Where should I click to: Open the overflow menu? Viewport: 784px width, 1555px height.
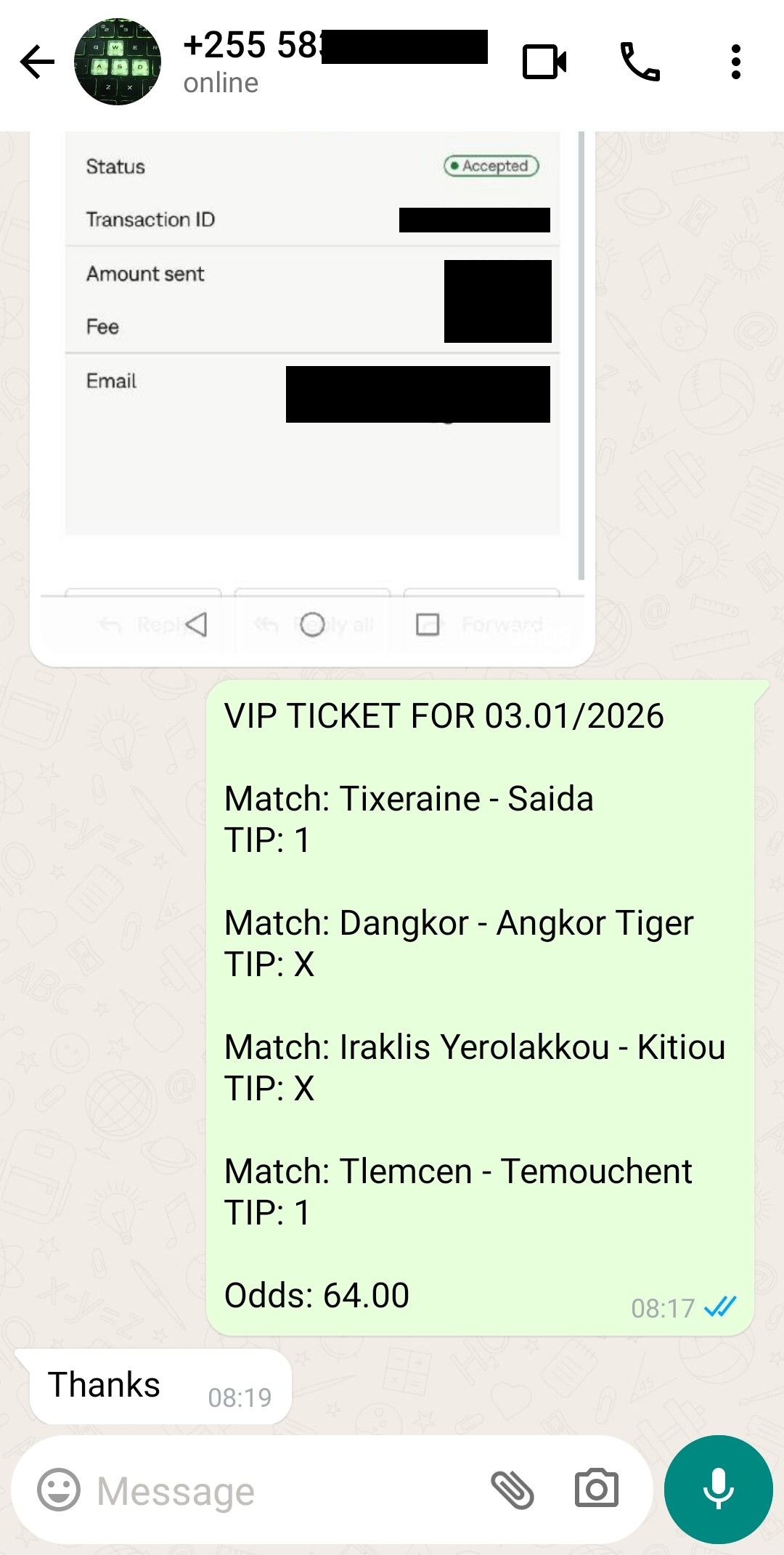point(735,62)
